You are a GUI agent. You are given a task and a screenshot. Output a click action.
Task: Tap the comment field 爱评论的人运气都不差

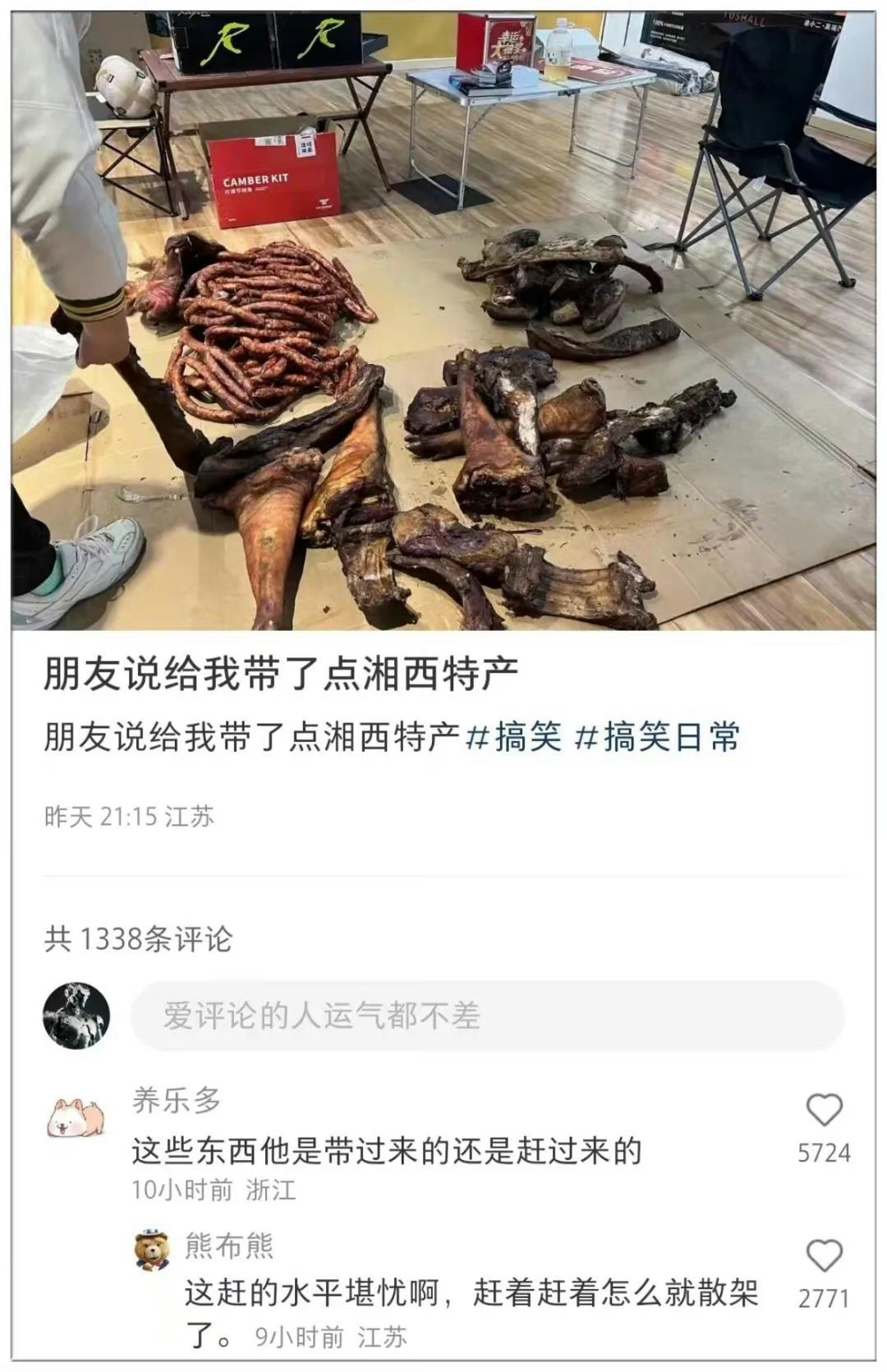click(486, 1016)
